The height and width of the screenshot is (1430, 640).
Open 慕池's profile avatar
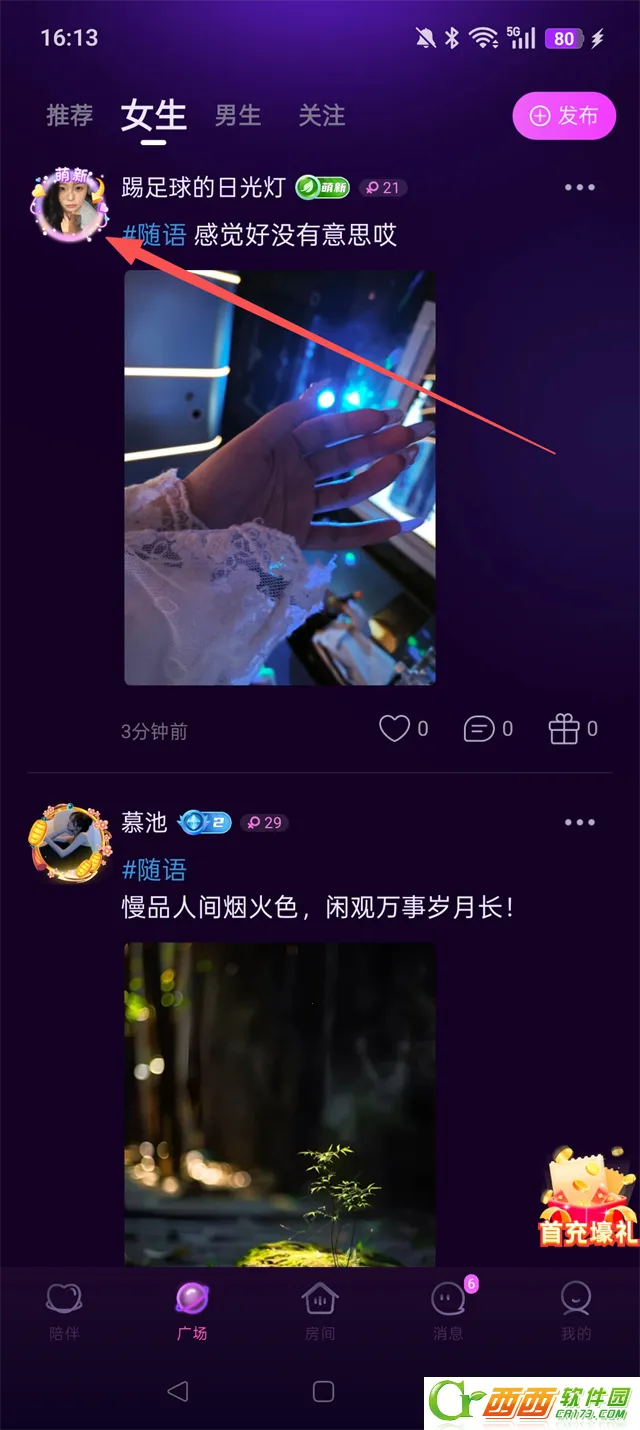click(x=69, y=842)
